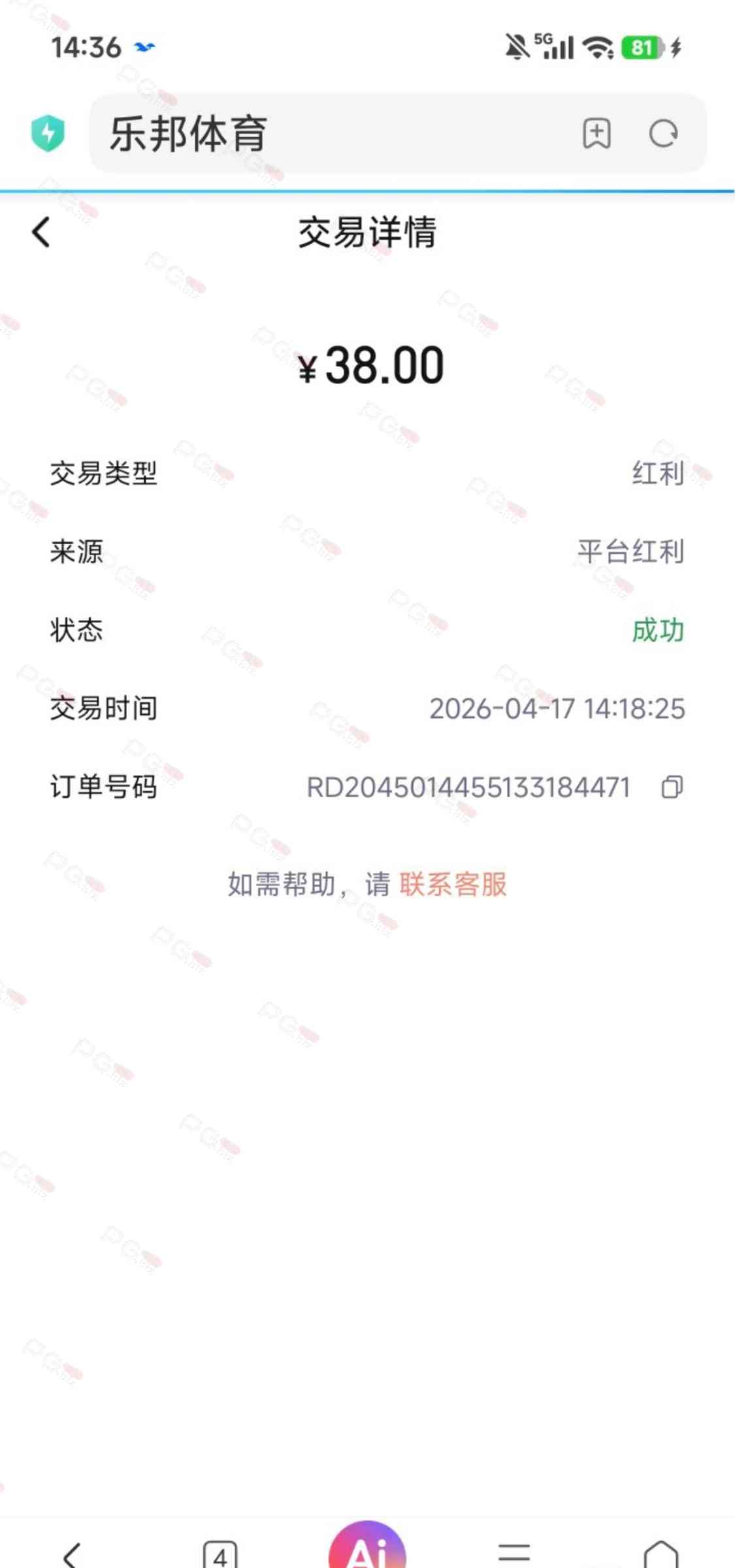
Task: Open the browser tabs switcher
Action: pyautogui.click(x=220, y=1555)
